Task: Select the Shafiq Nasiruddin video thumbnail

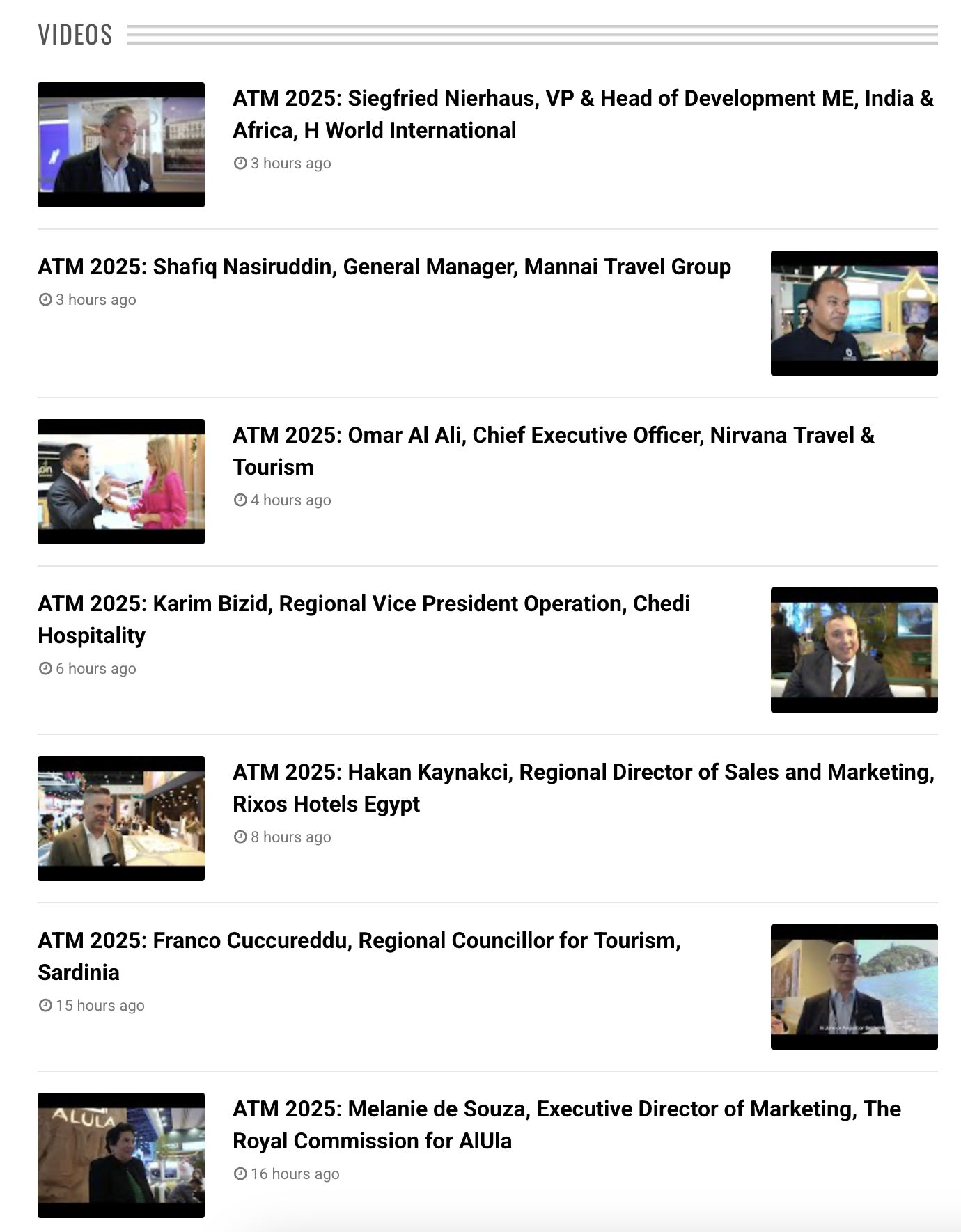Action: tap(854, 313)
